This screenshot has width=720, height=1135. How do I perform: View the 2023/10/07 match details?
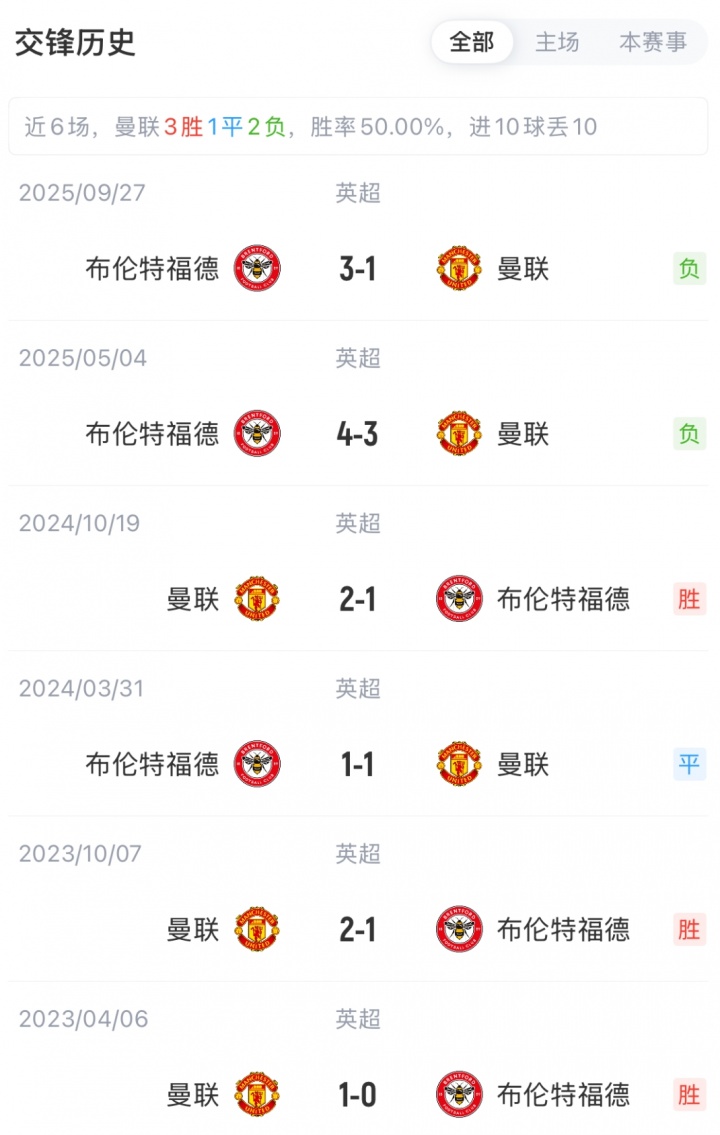click(358, 930)
